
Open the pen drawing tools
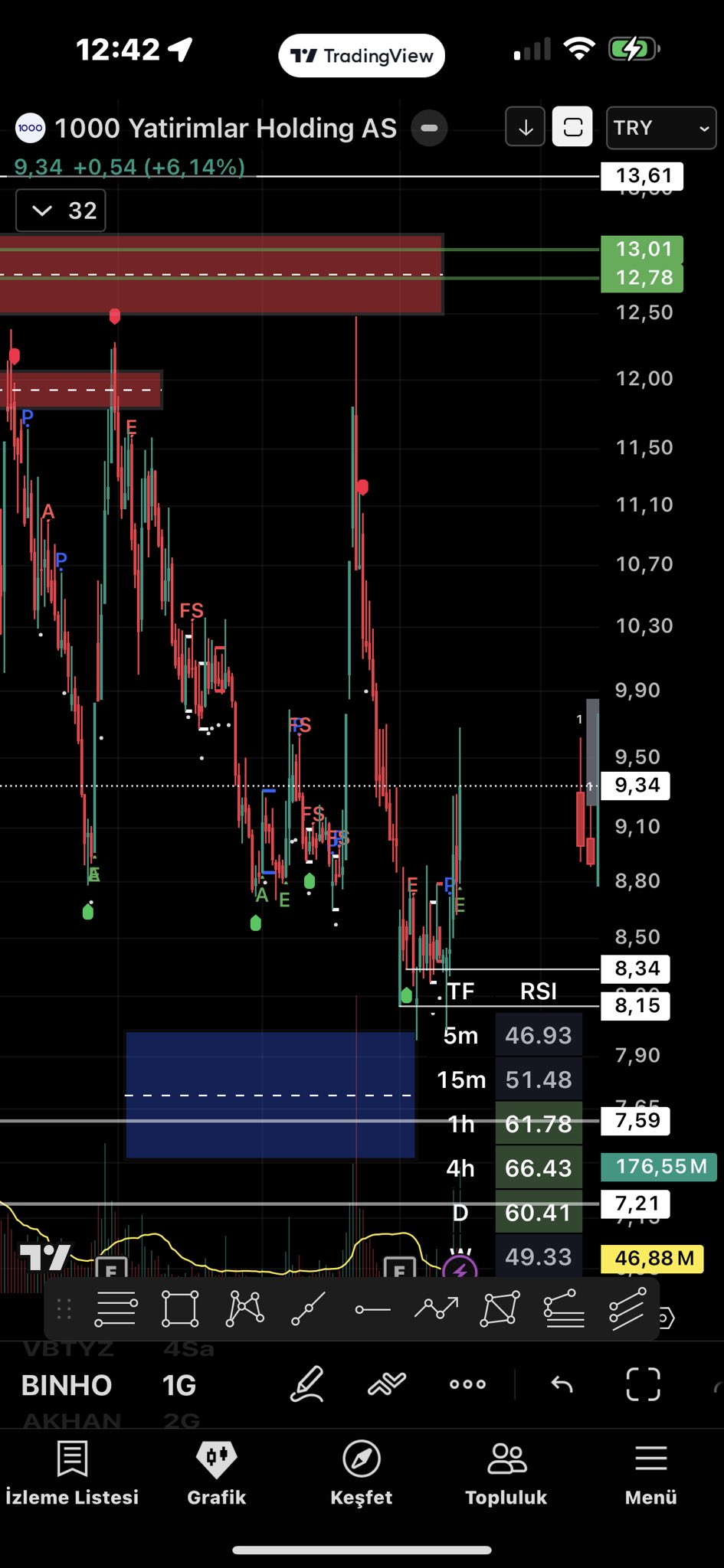(306, 1384)
